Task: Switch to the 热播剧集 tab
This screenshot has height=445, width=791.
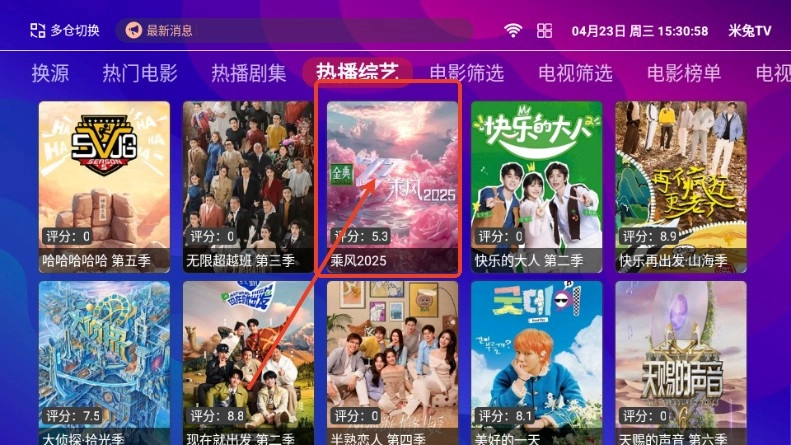Action: [x=248, y=73]
